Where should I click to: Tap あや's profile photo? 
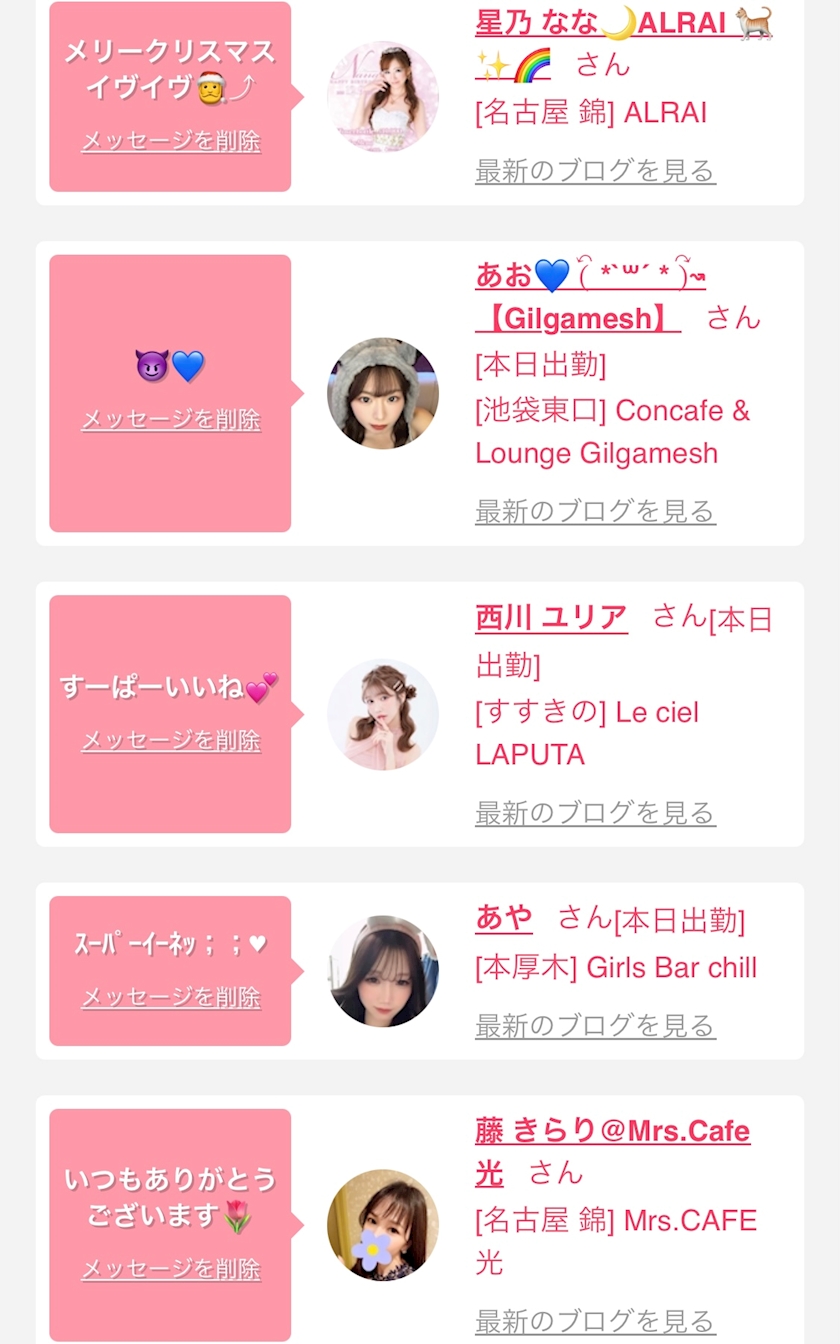[x=382, y=970]
